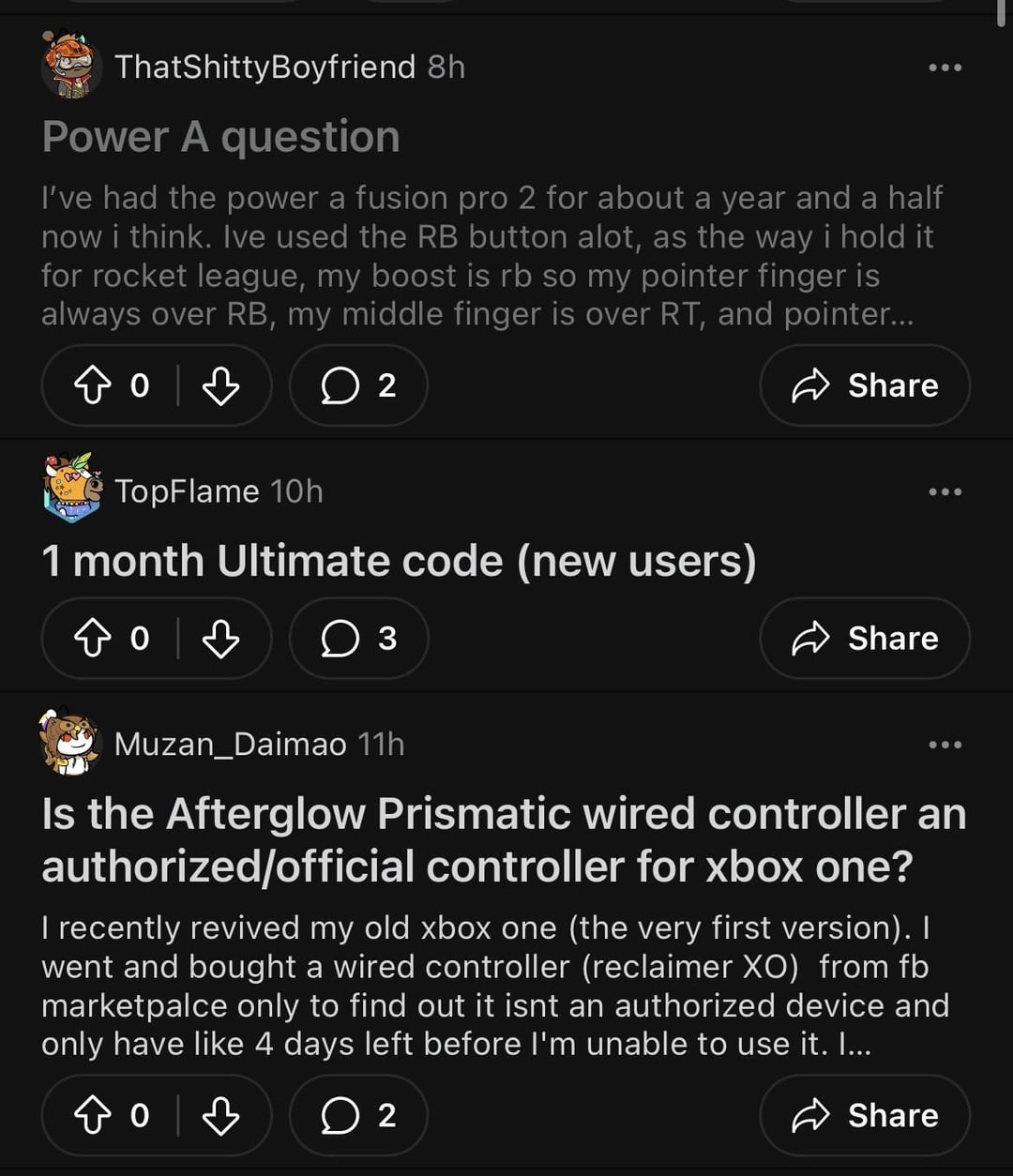Open comments on the Ultimate code post
Image resolution: width=1013 pixels, height=1176 pixels.
point(358,639)
